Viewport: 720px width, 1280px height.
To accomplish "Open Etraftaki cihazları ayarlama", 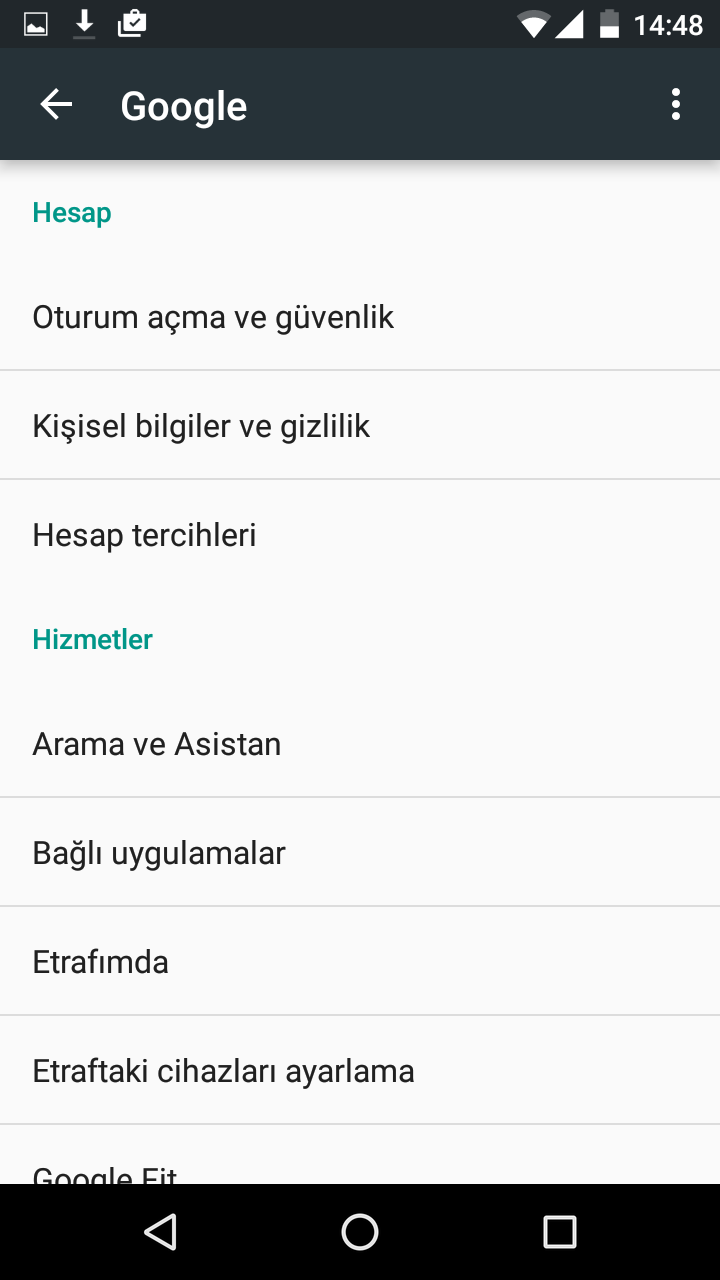I will [x=360, y=1071].
